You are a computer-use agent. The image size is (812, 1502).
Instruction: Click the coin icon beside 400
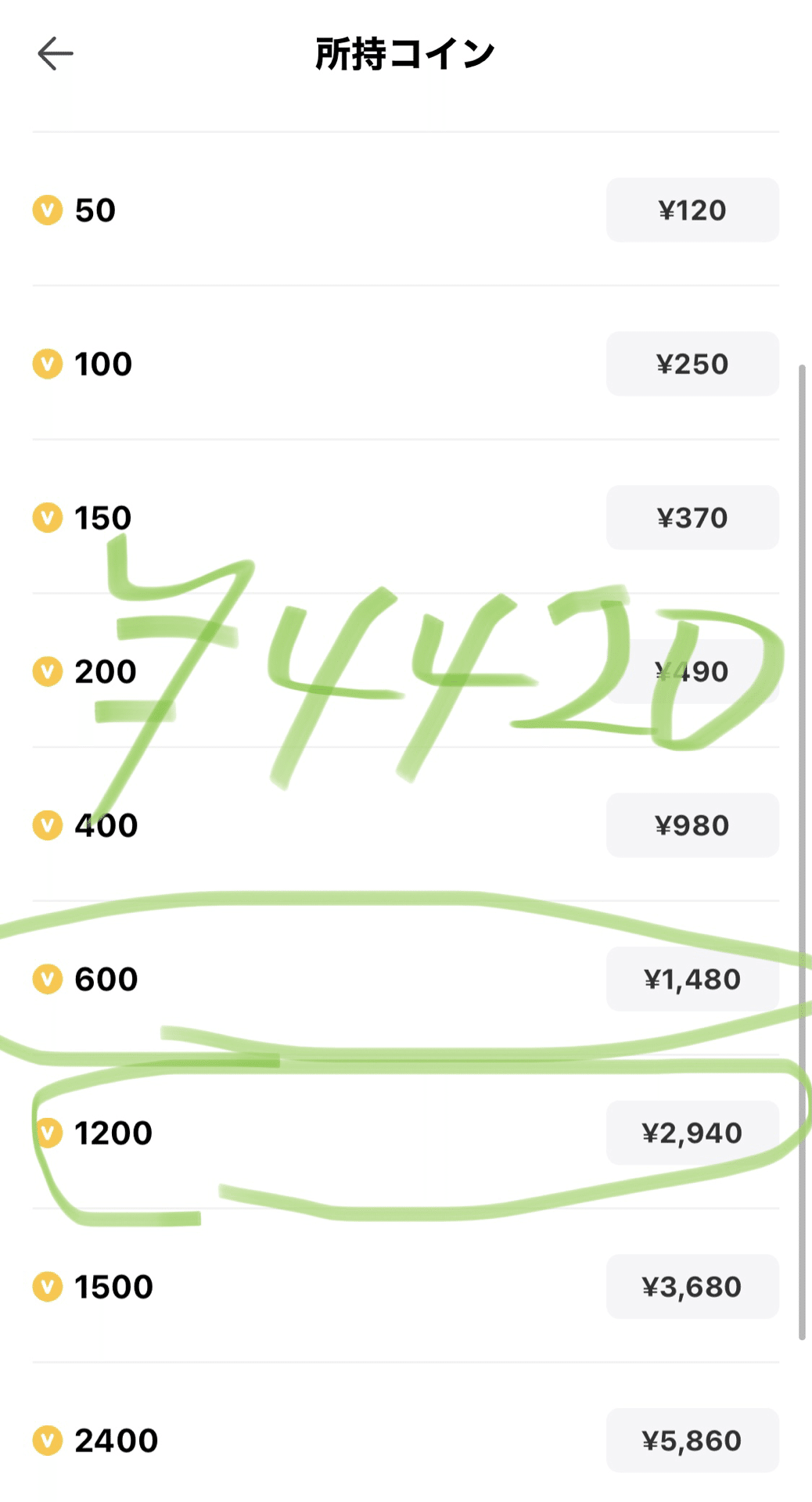(x=49, y=825)
